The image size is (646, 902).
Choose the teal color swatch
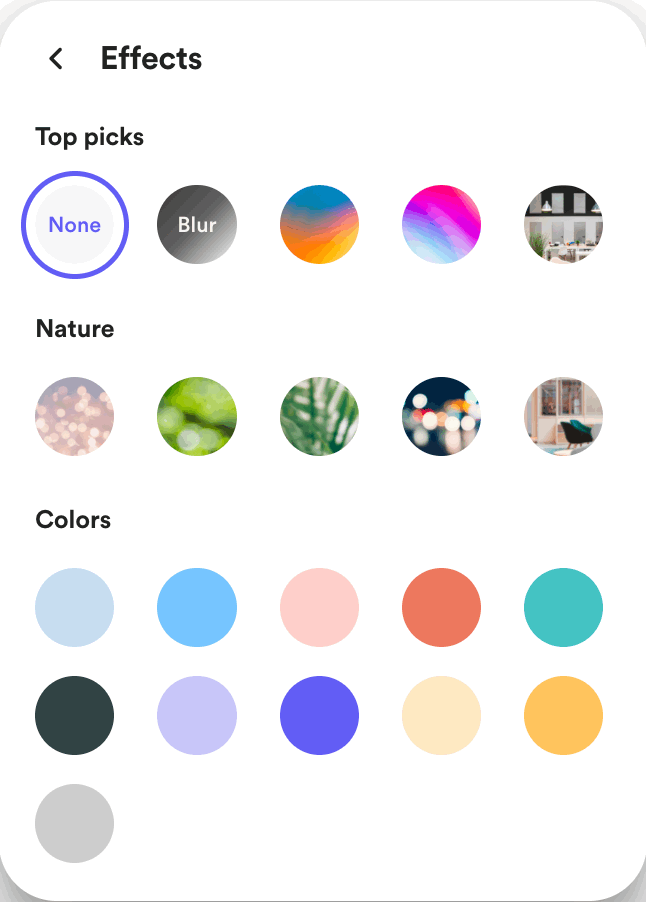pos(563,607)
